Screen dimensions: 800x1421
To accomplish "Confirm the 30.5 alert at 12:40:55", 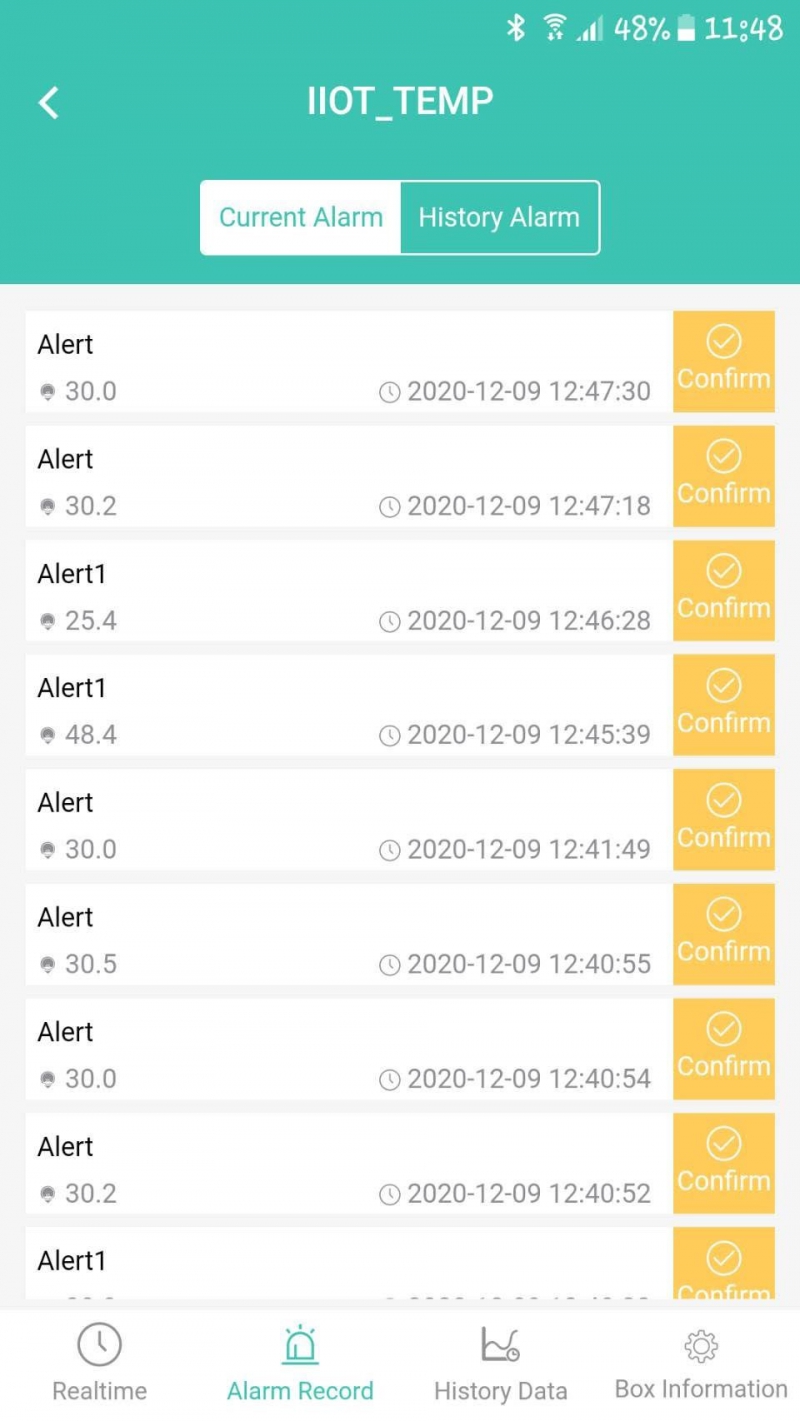I will coord(723,935).
